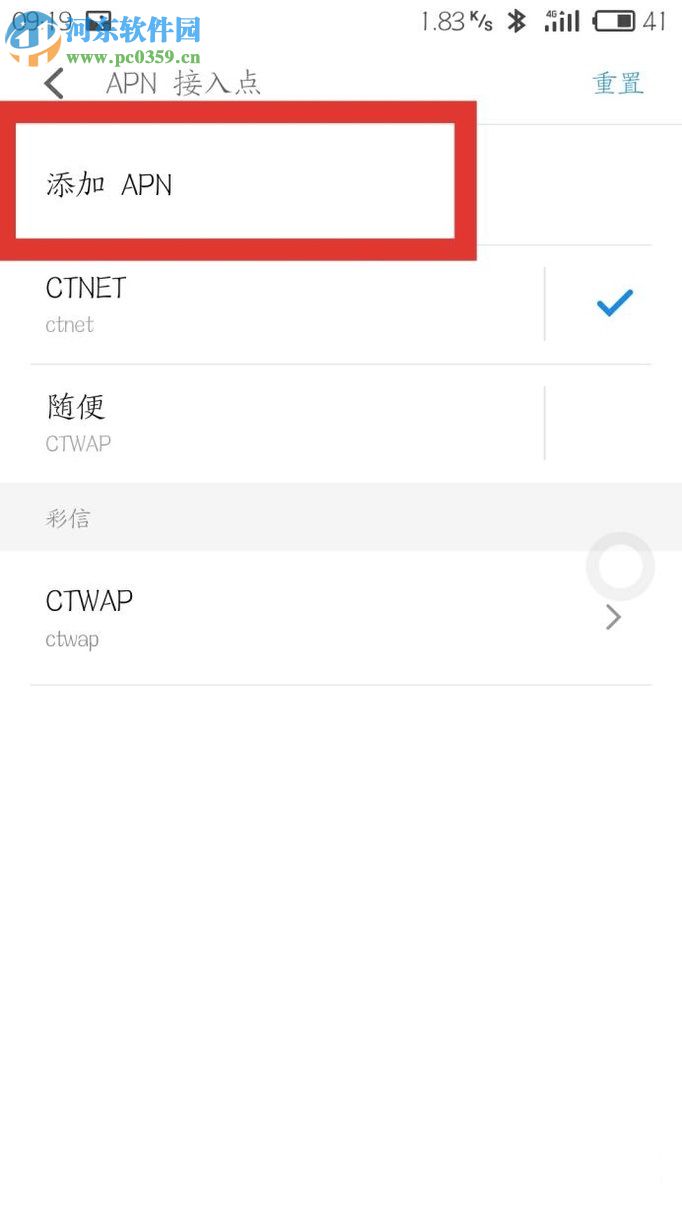Tap the floating circle assist button
This screenshot has height=1212, width=682.
click(x=620, y=567)
